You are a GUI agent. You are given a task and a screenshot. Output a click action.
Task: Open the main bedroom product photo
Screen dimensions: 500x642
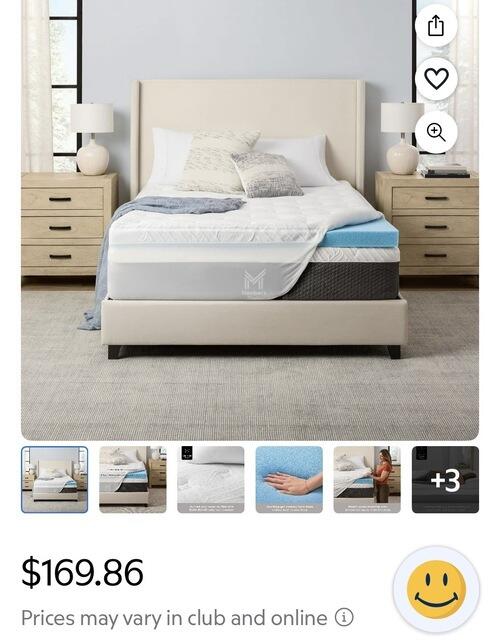click(x=250, y=220)
